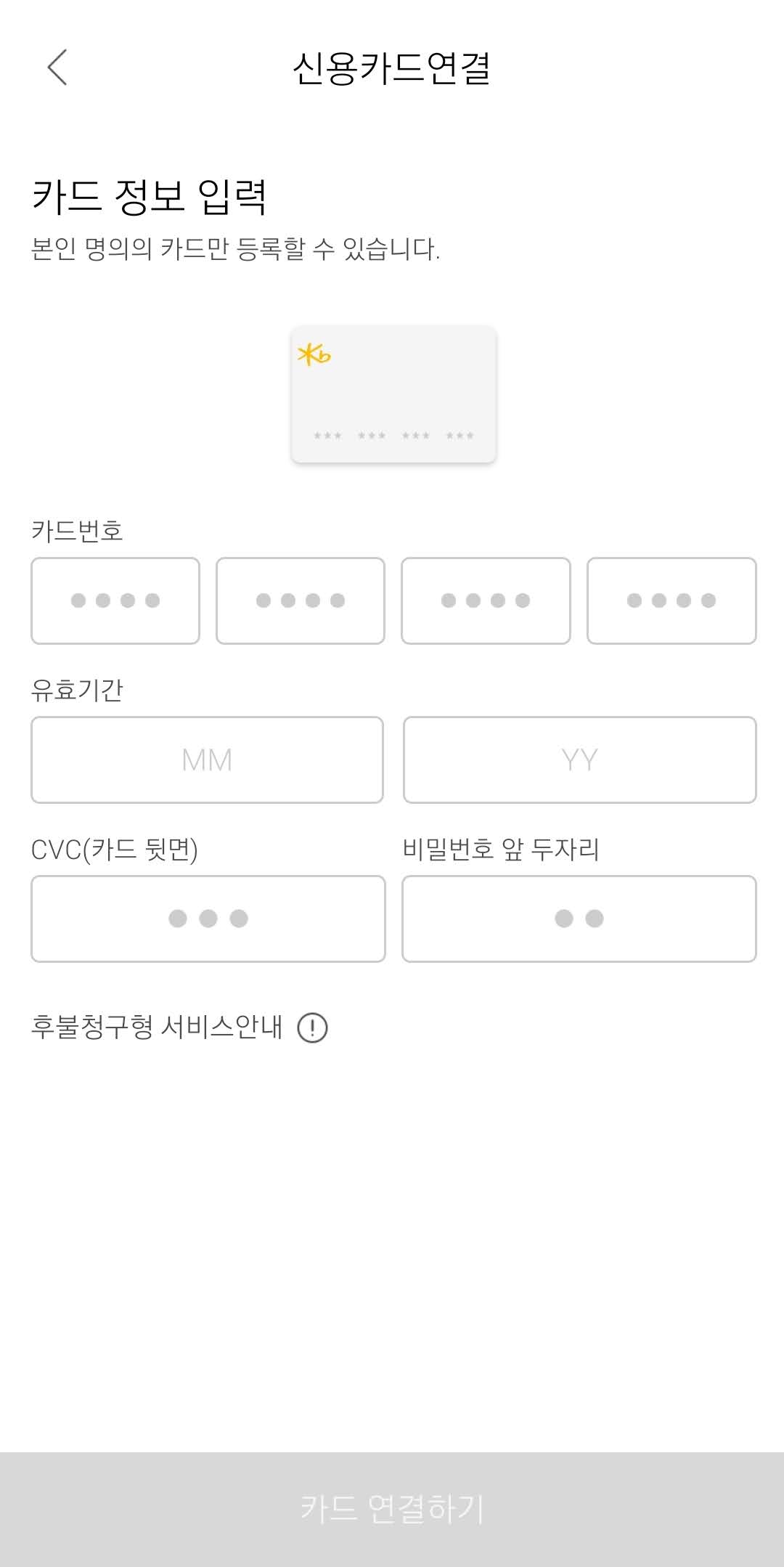
Task: Go back from 신용카드연결 screen
Action: [x=57, y=68]
